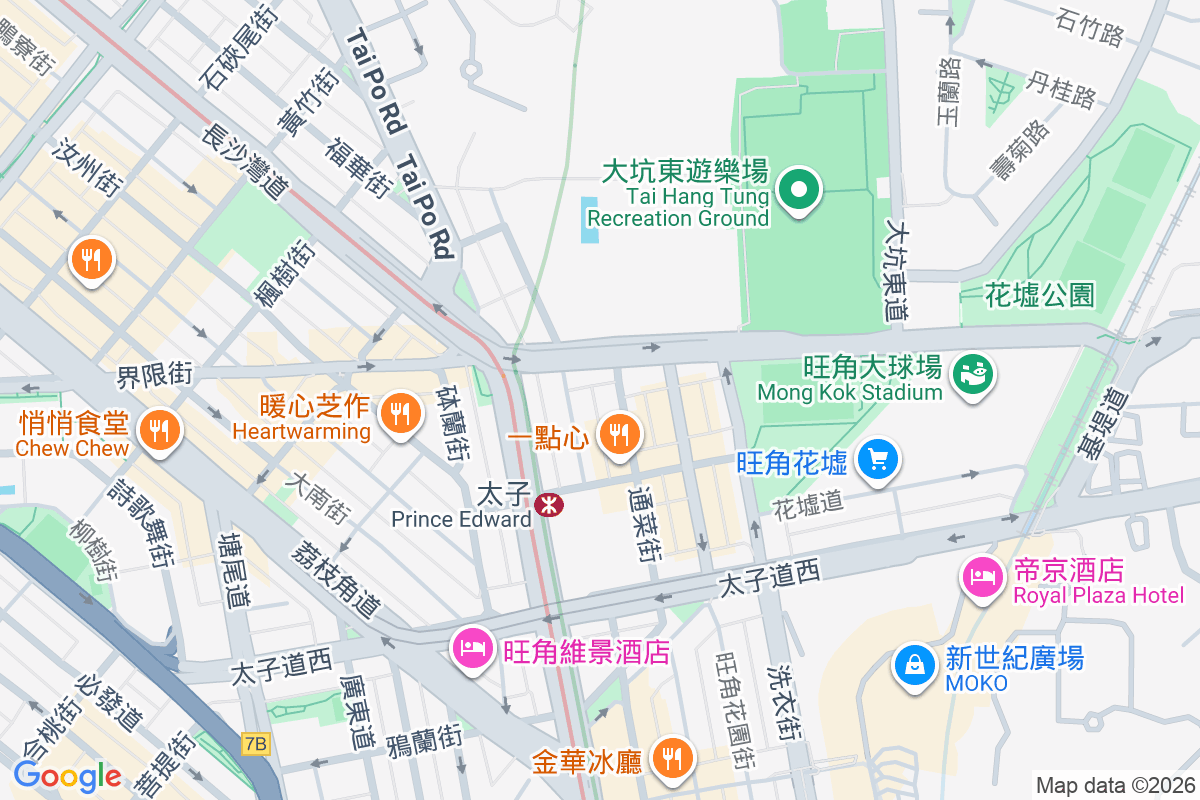Tap the Chew Chew restaurant pin

[x=157, y=430]
